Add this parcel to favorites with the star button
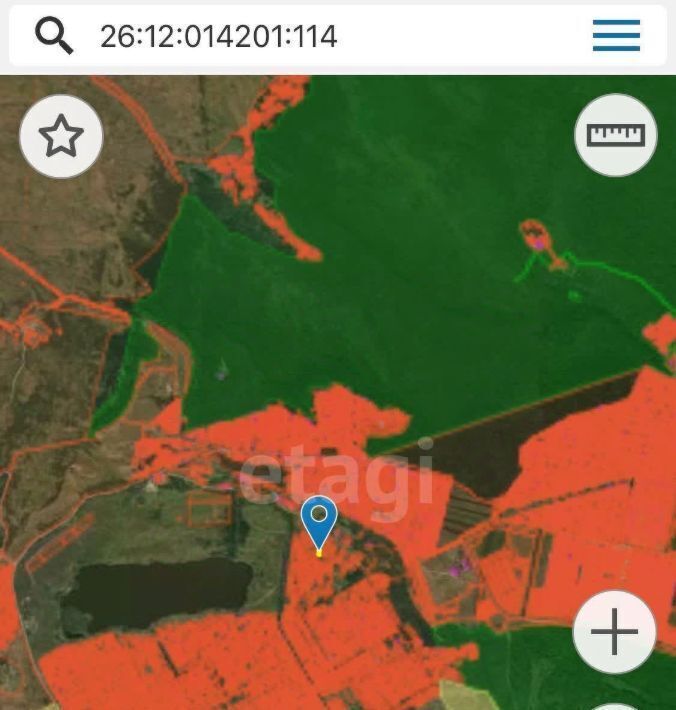 pyautogui.click(x=61, y=136)
